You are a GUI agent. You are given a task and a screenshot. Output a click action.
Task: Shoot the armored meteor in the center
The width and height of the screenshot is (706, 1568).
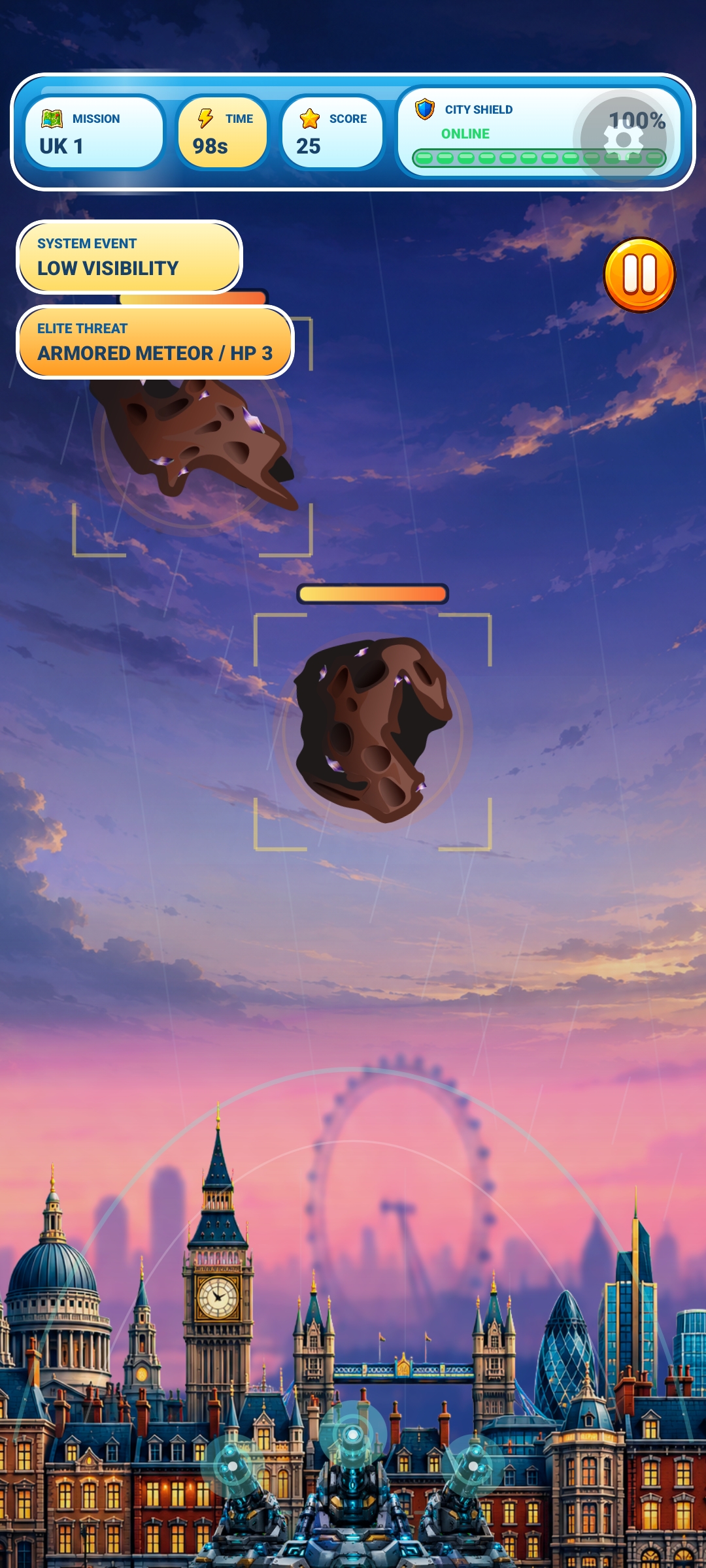coord(373,730)
